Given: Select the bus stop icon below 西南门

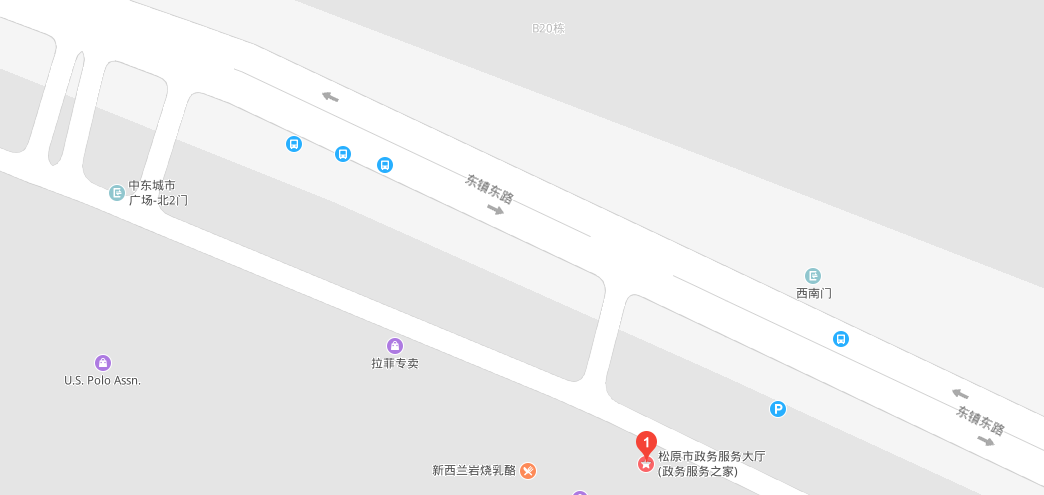Looking at the screenshot, I should point(841,339).
